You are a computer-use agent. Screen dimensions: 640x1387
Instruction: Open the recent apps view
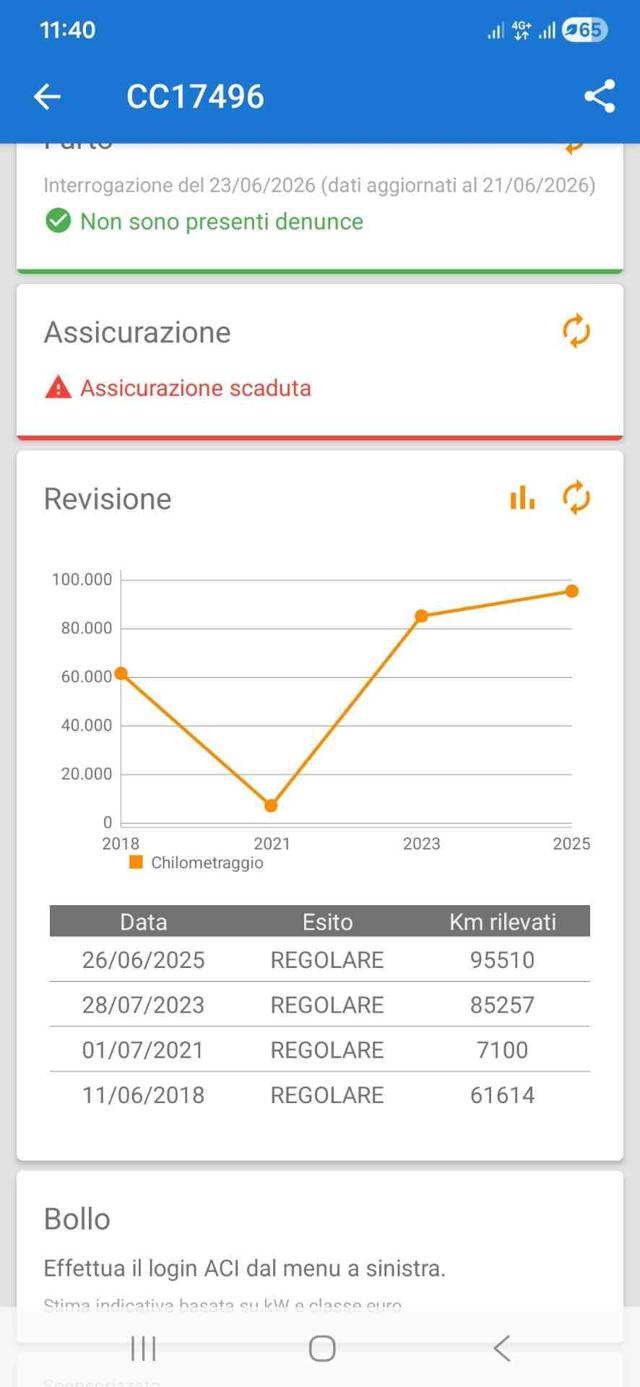point(143,1348)
